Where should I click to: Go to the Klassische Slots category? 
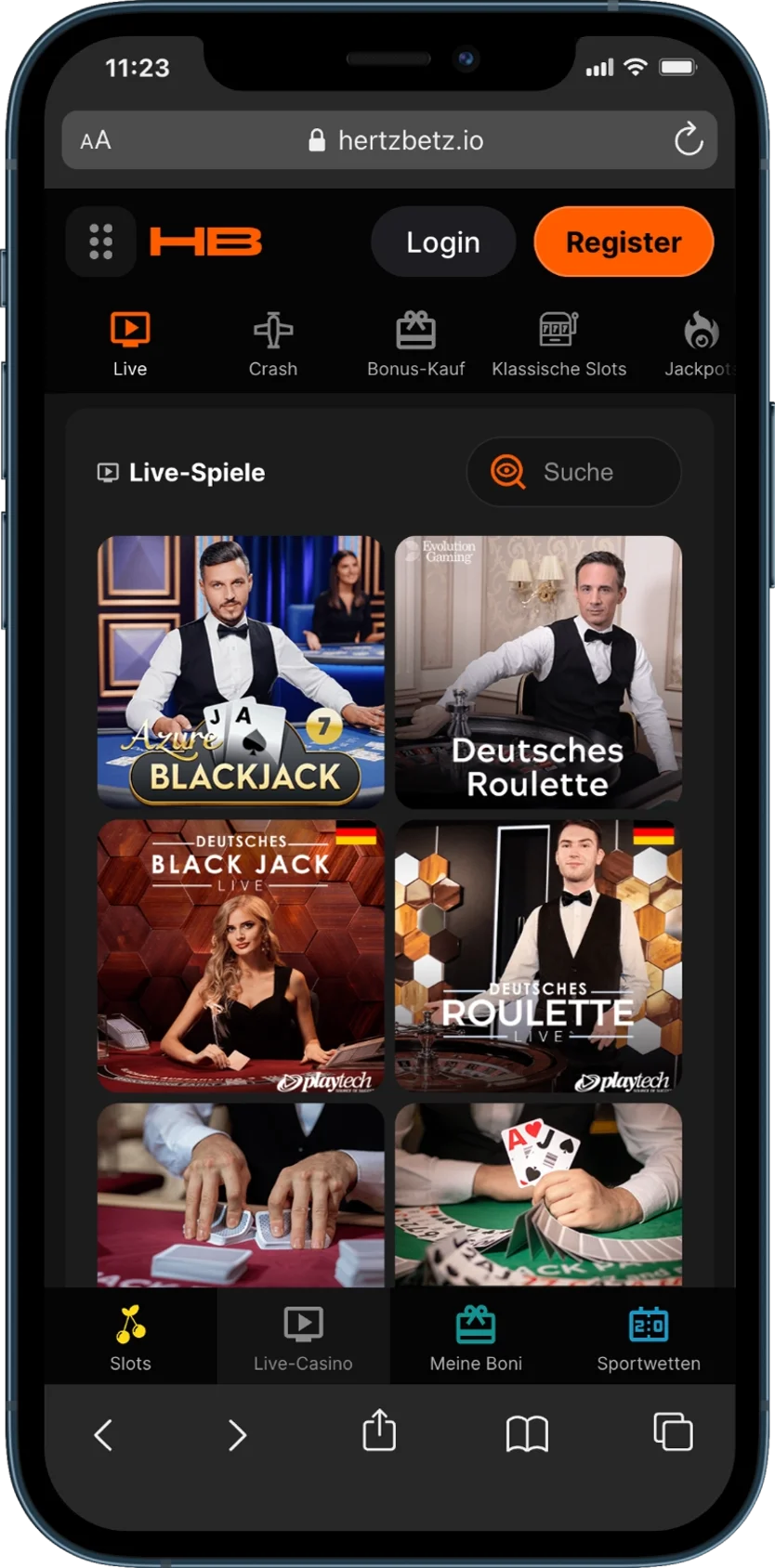[x=558, y=344]
